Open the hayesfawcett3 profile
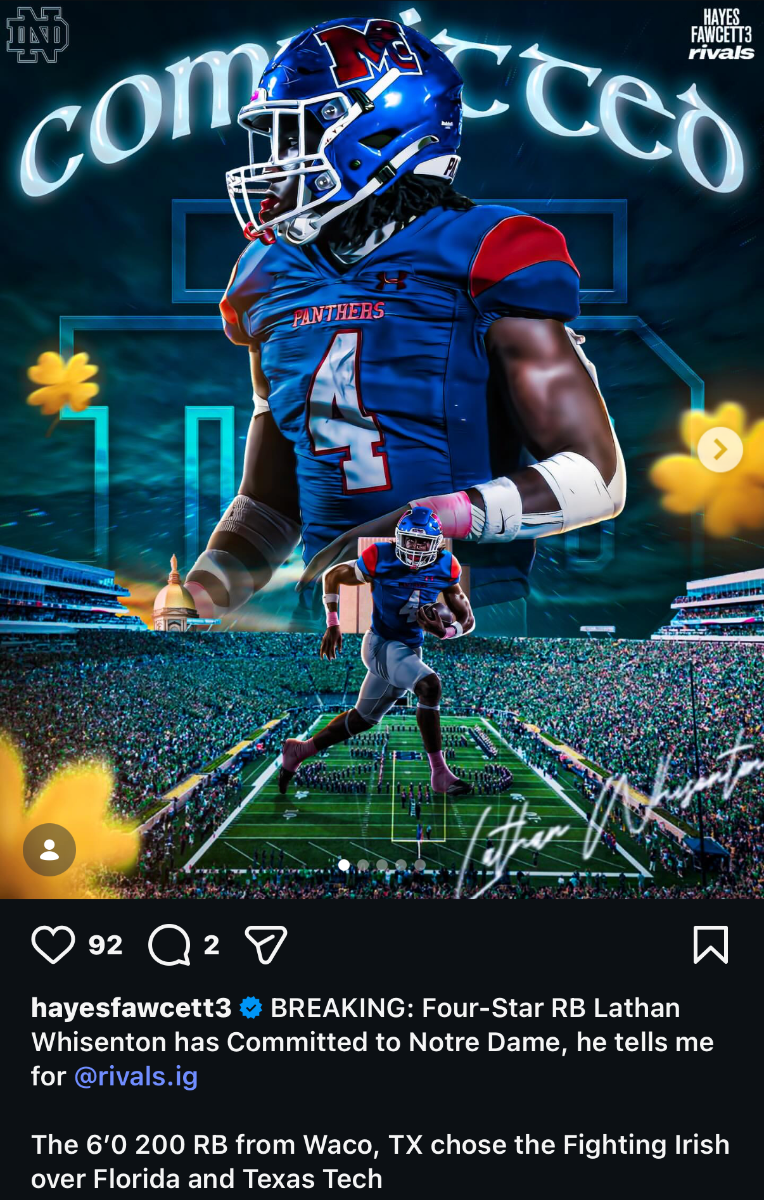Image resolution: width=764 pixels, height=1200 pixels. [x=131, y=1007]
